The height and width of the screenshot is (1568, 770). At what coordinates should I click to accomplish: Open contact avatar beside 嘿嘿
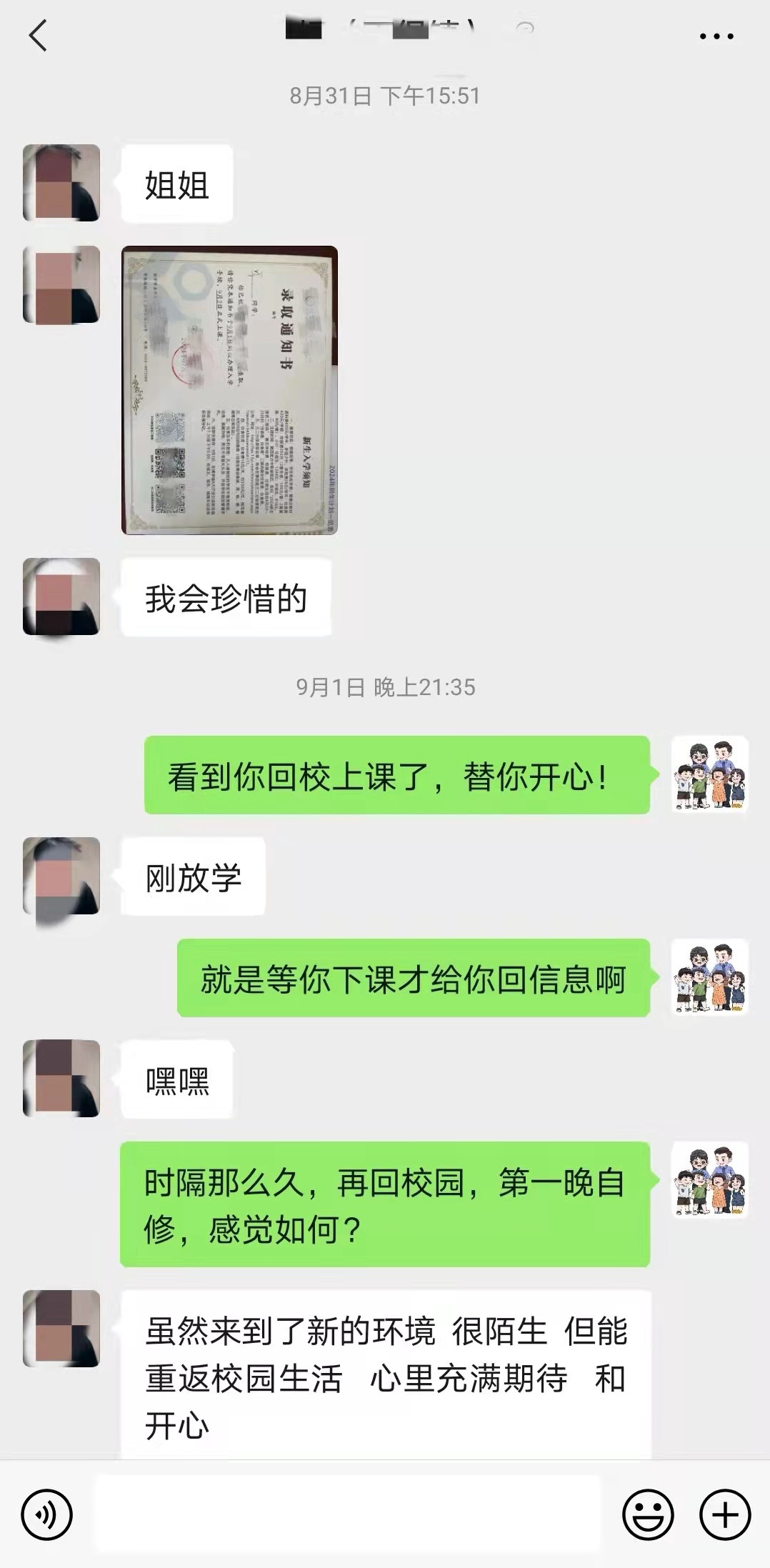[x=61, y=1079]
